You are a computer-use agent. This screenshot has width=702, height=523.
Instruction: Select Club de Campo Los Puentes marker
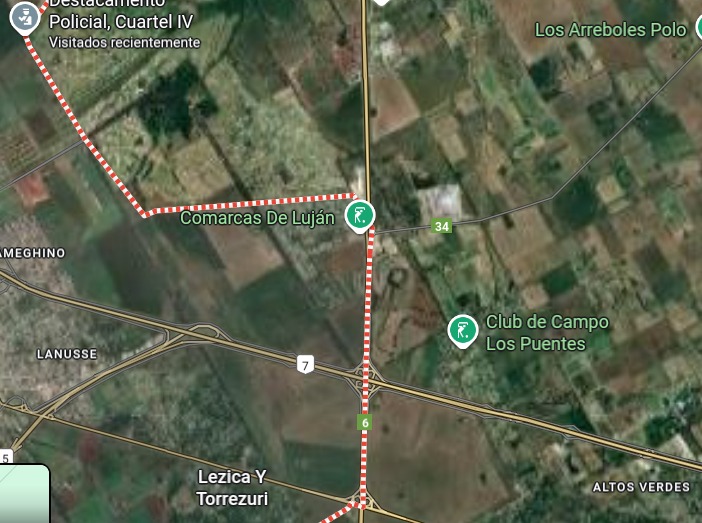(462, 329)
